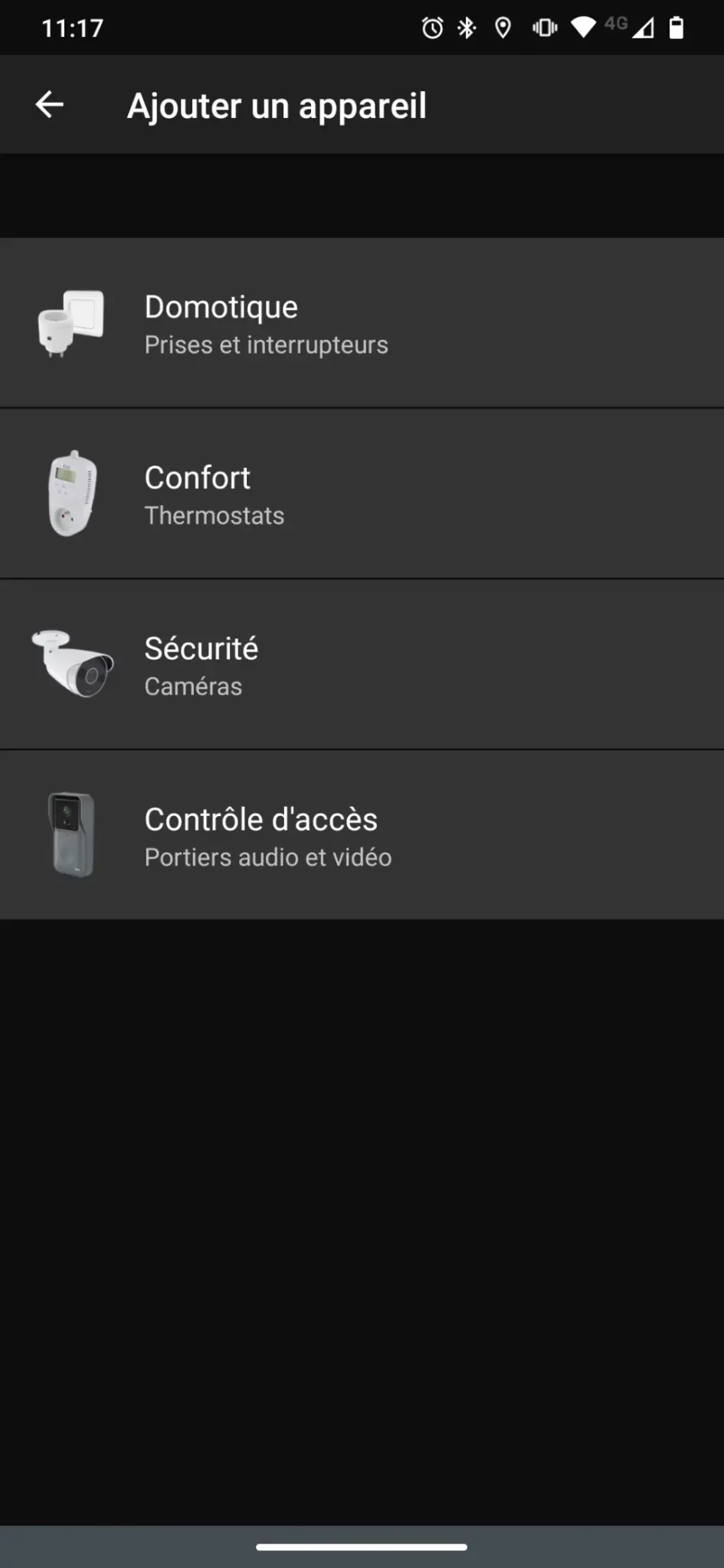Choose Sécurité caméras
Image resolution: width=724 pixels, height=1568 pixels.
tap(362, 665)
